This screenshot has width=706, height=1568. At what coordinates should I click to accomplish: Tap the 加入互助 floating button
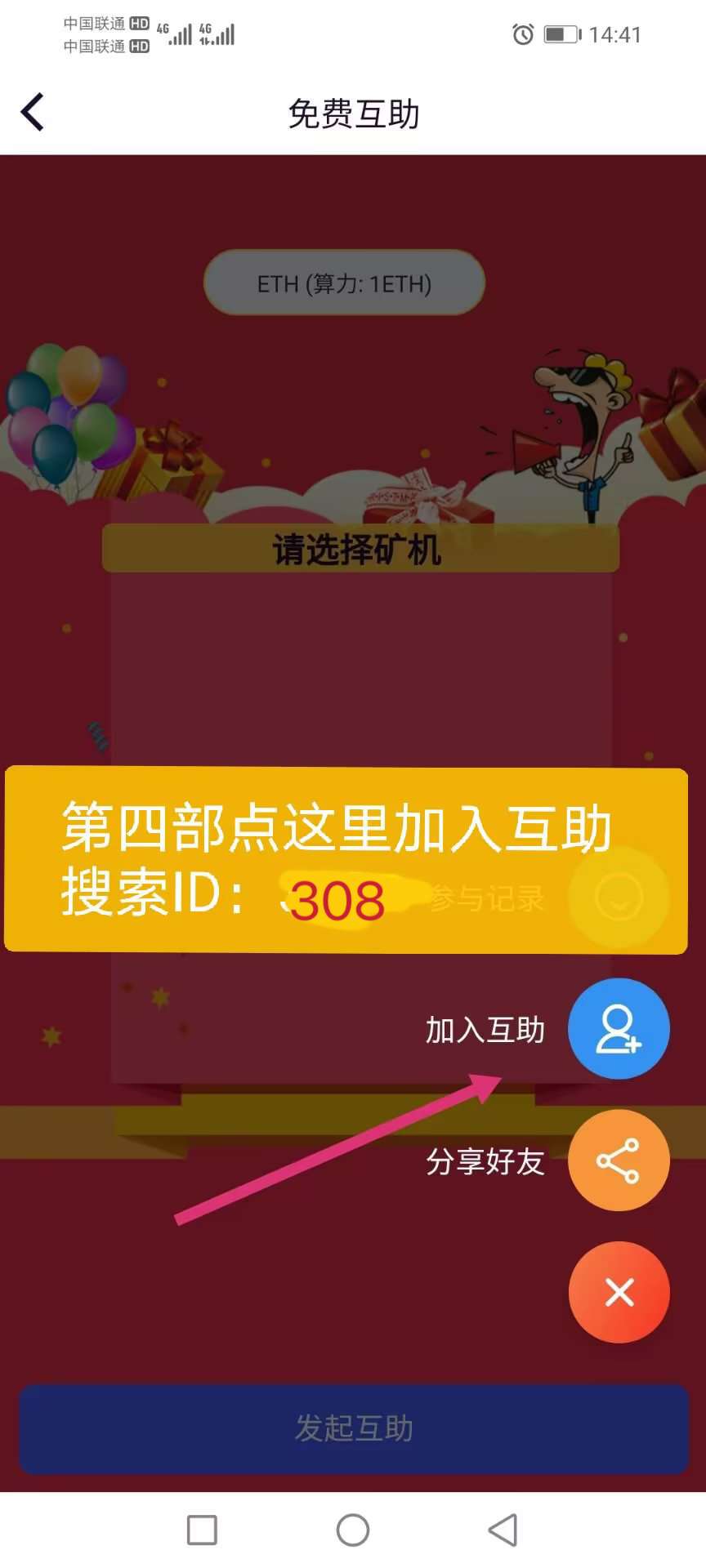(x=619, y=1029)
